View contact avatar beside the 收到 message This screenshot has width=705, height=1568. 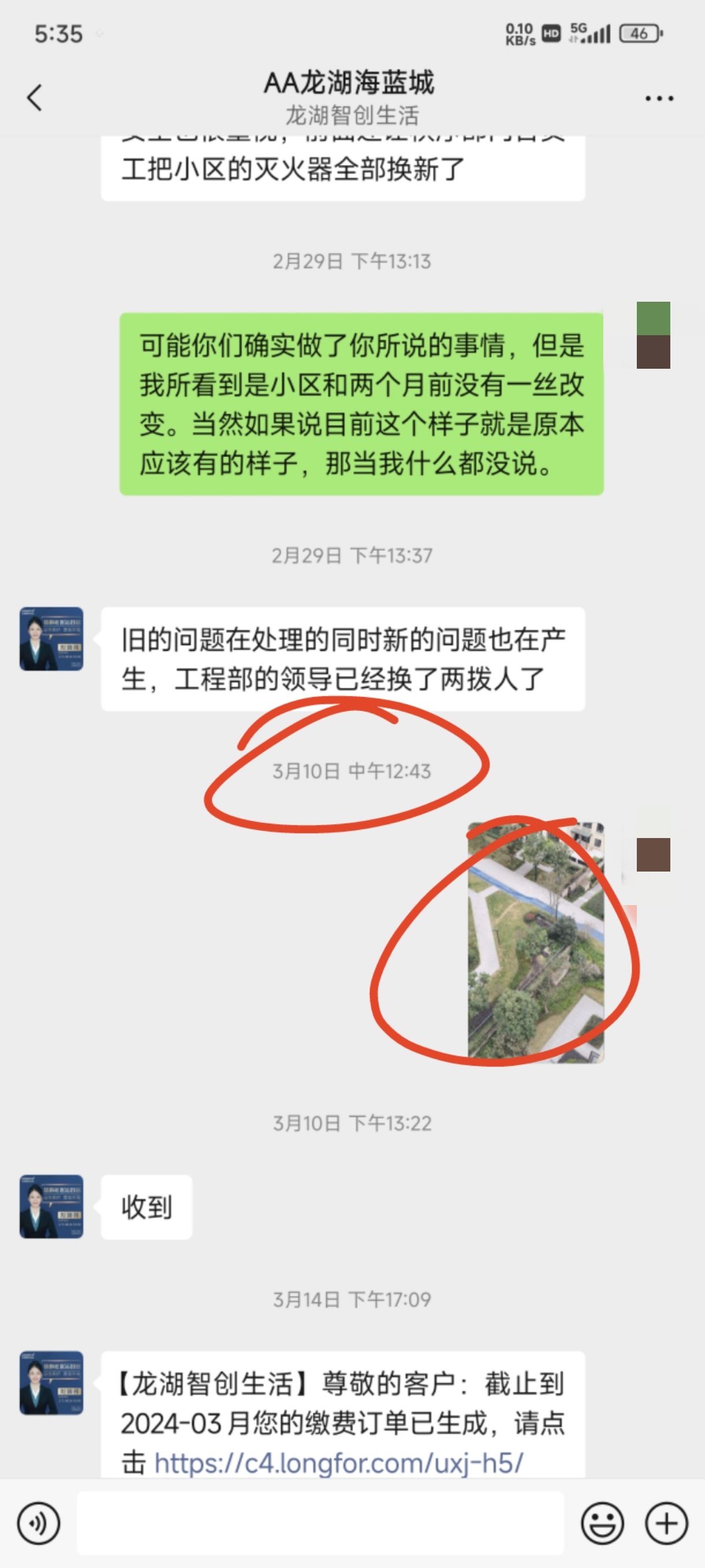click(x=51, y=1206)
